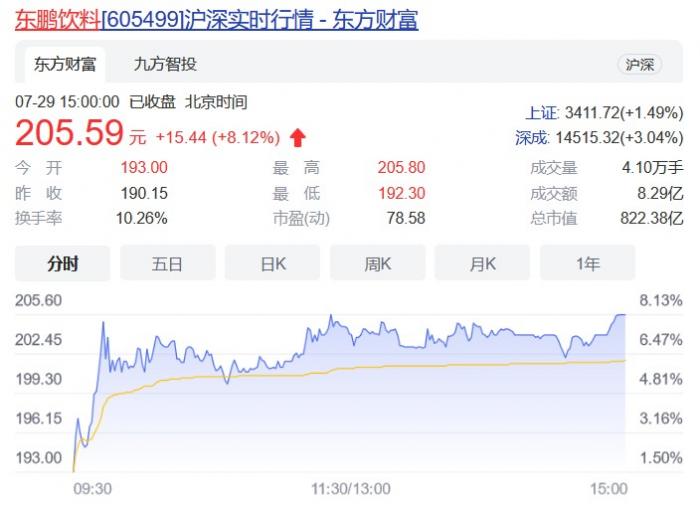Tap the 沪深 market tag
700x511 pixels.
(x=640, y=64)
